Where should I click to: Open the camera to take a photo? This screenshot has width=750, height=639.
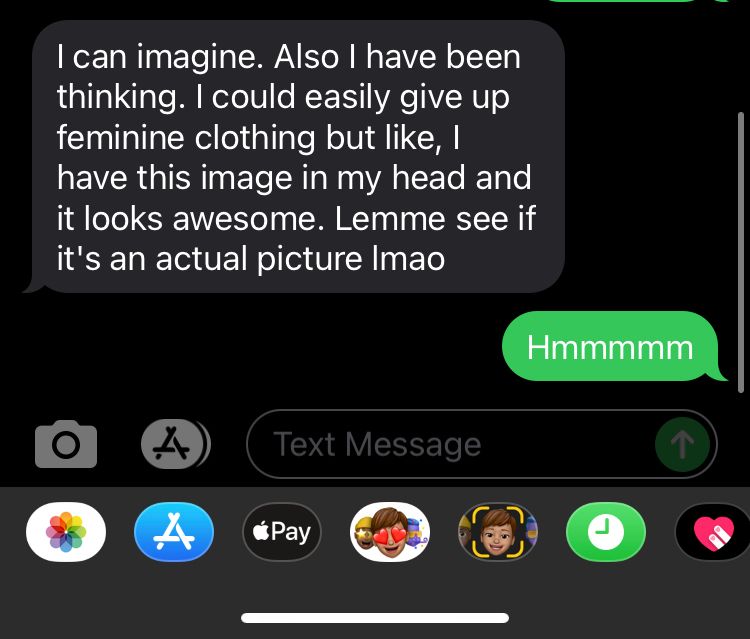[66, 445]
